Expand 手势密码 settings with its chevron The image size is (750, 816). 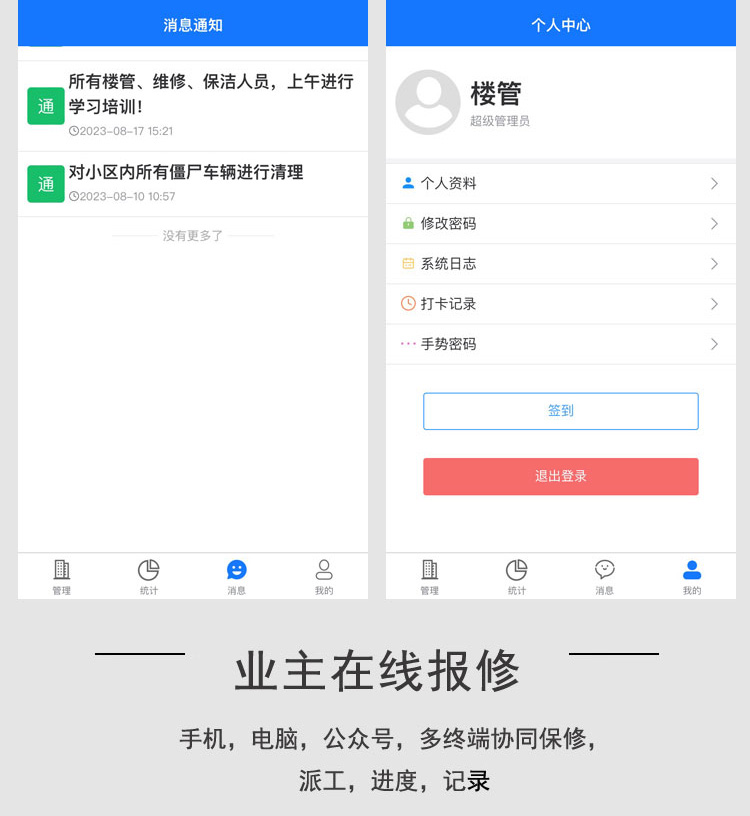[x=713, y=344]
